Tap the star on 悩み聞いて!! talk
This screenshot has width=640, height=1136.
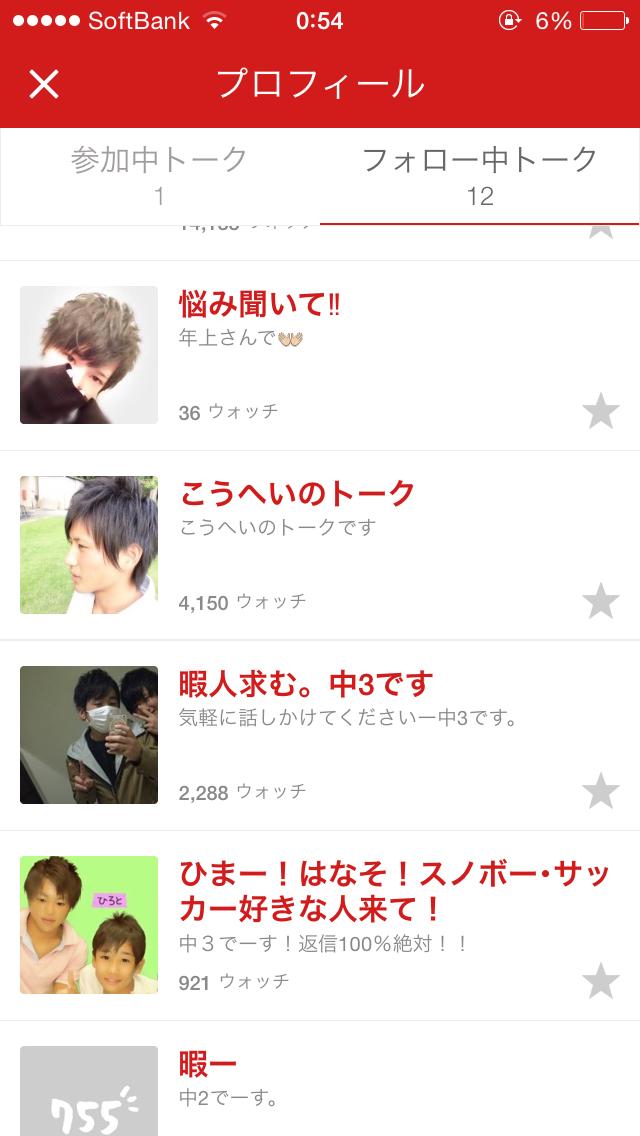pos(600,411)
